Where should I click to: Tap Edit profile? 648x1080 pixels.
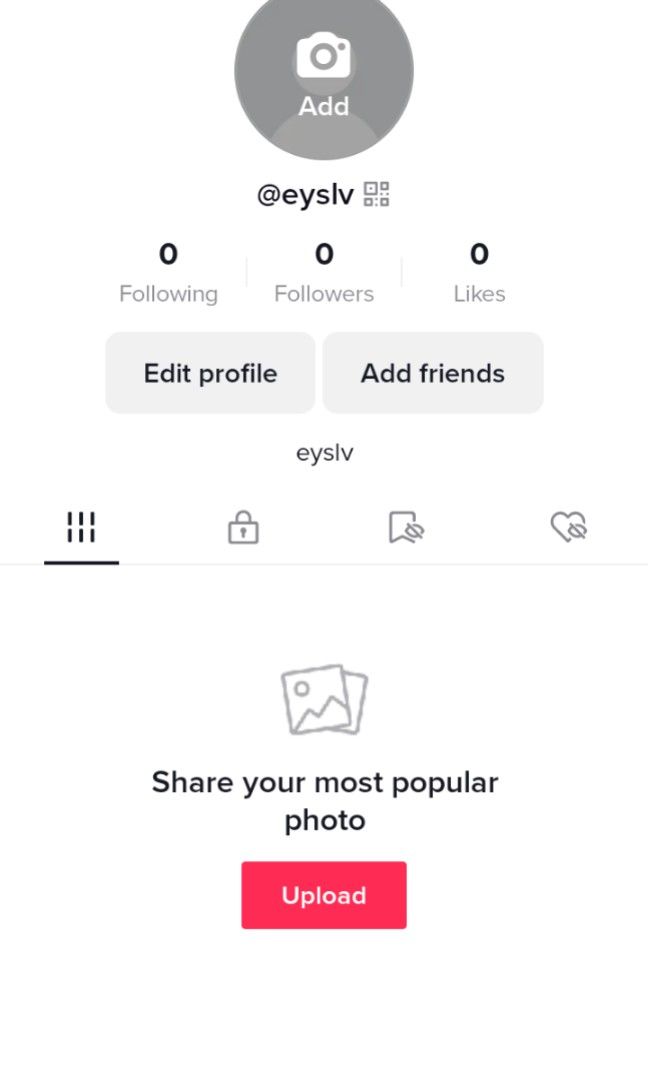pos(210,373)
